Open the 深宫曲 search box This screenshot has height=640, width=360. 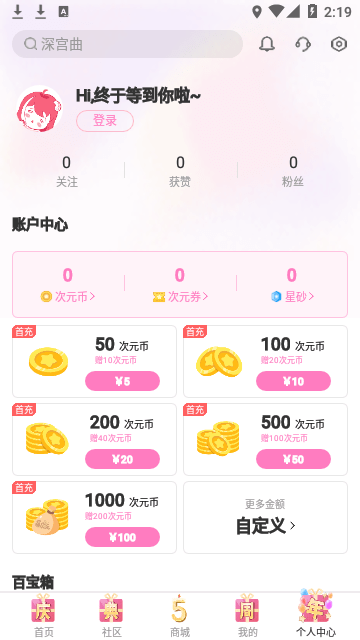tap(127, 44)
